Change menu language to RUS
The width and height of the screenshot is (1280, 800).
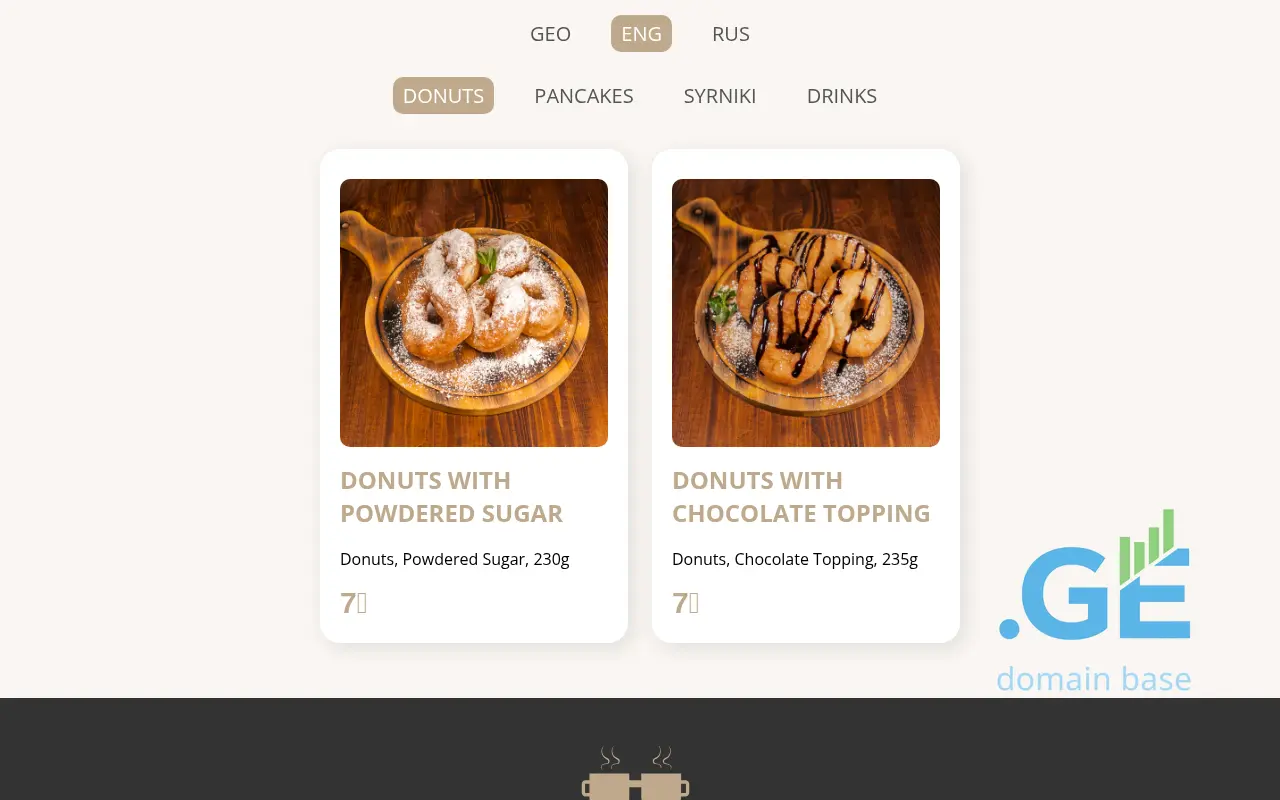click(731, 34)
